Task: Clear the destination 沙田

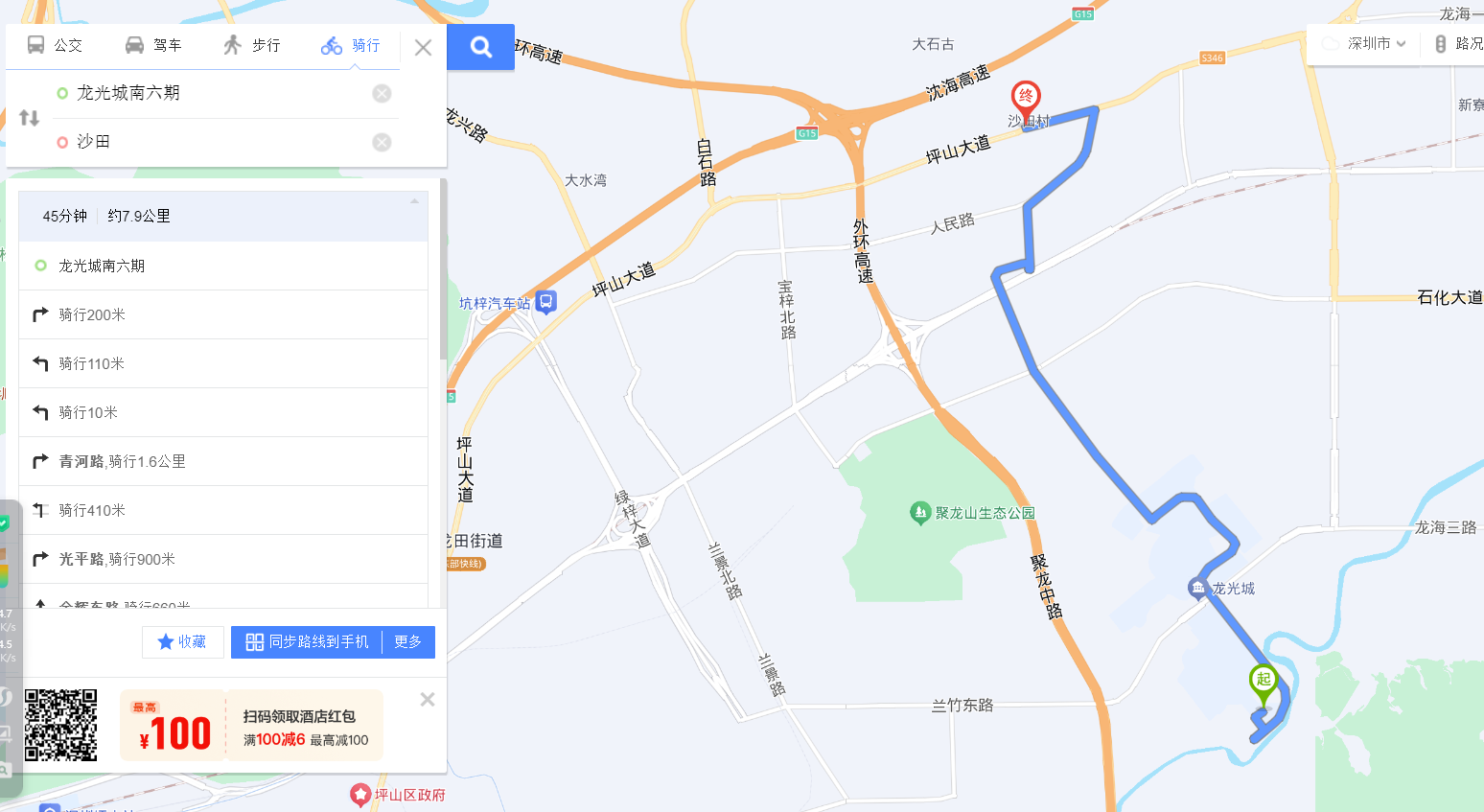Action: (x=382, y=142)
